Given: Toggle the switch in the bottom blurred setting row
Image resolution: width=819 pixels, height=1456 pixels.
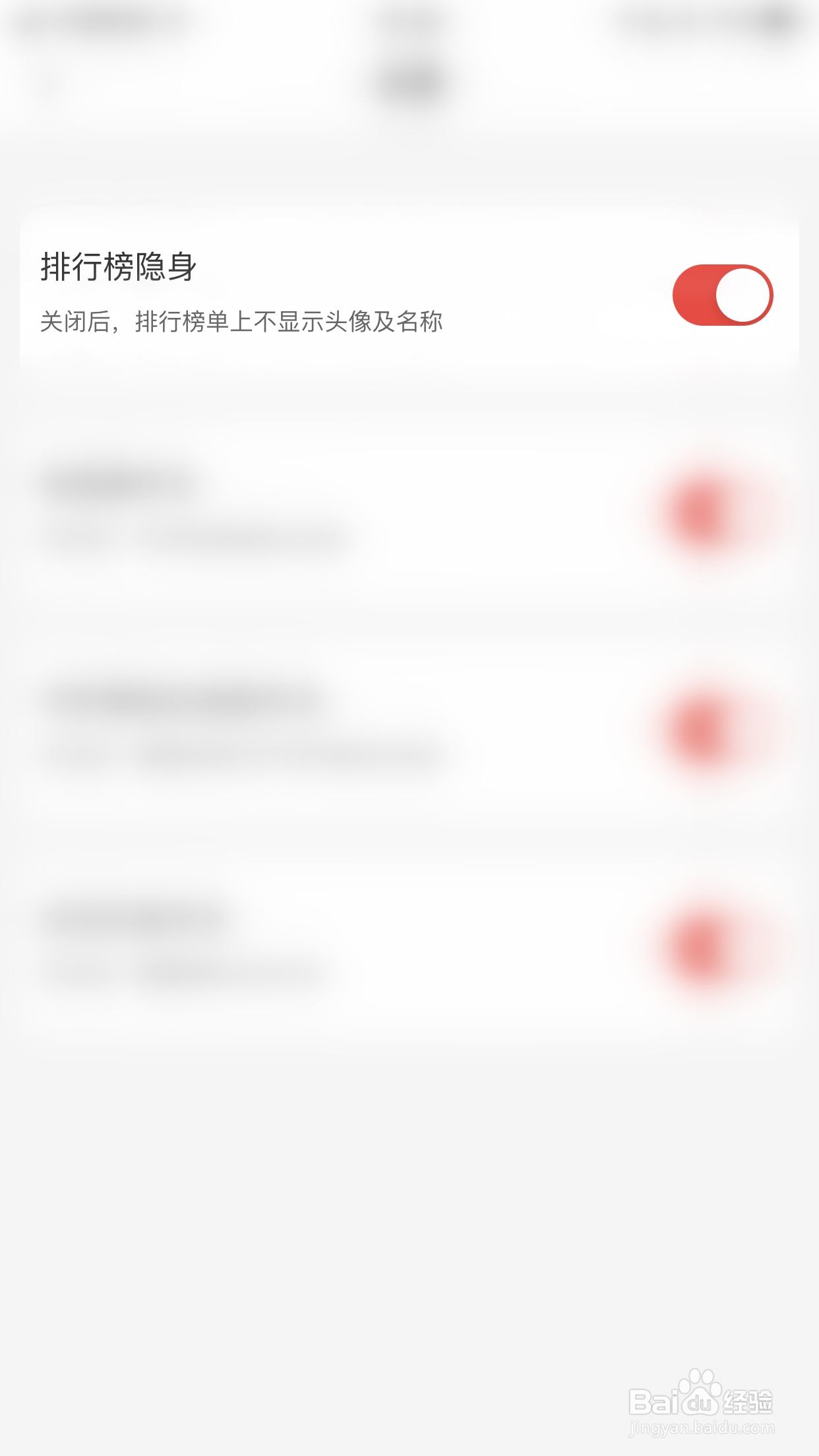Looking at the screenshot, I should point(698,950).
